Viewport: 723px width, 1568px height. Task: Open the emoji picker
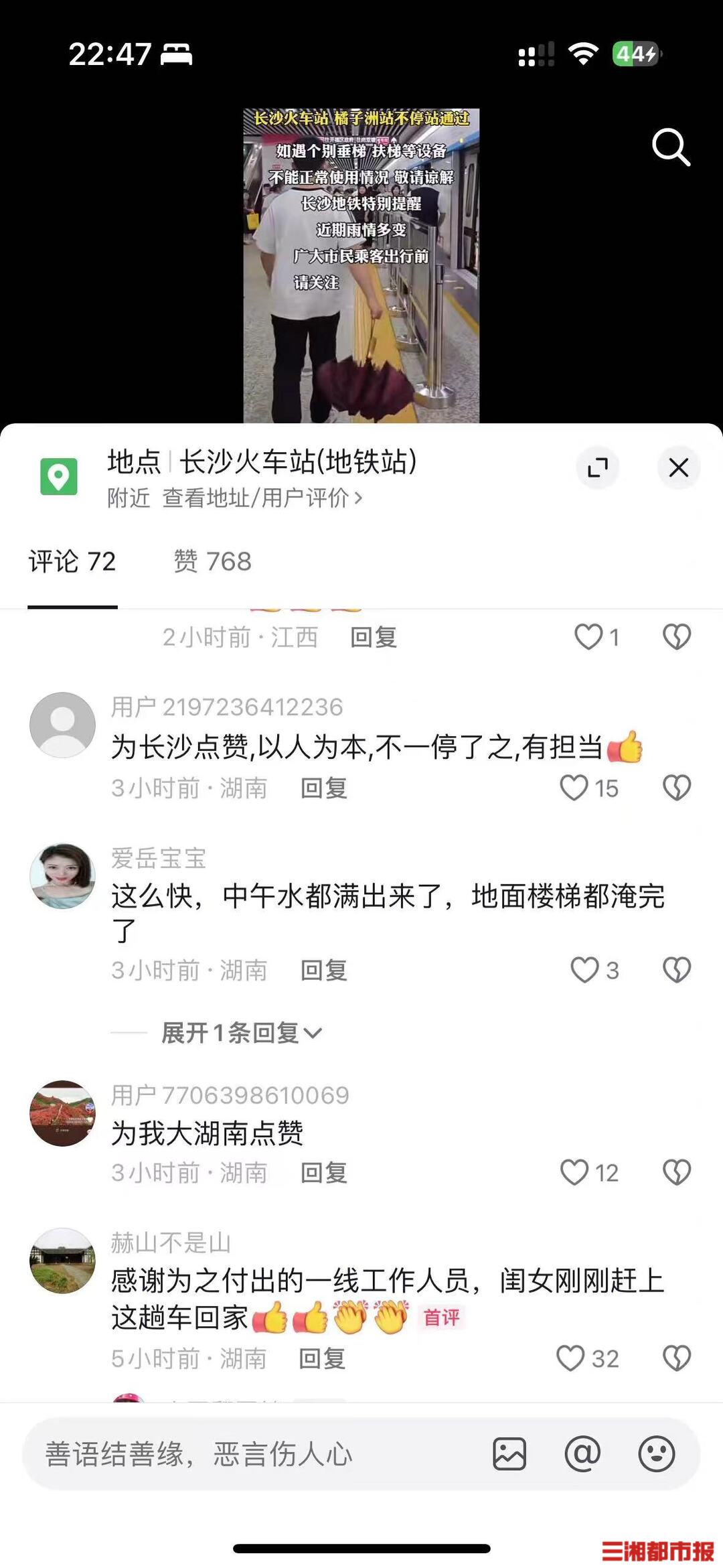[x=656, y=1454]
